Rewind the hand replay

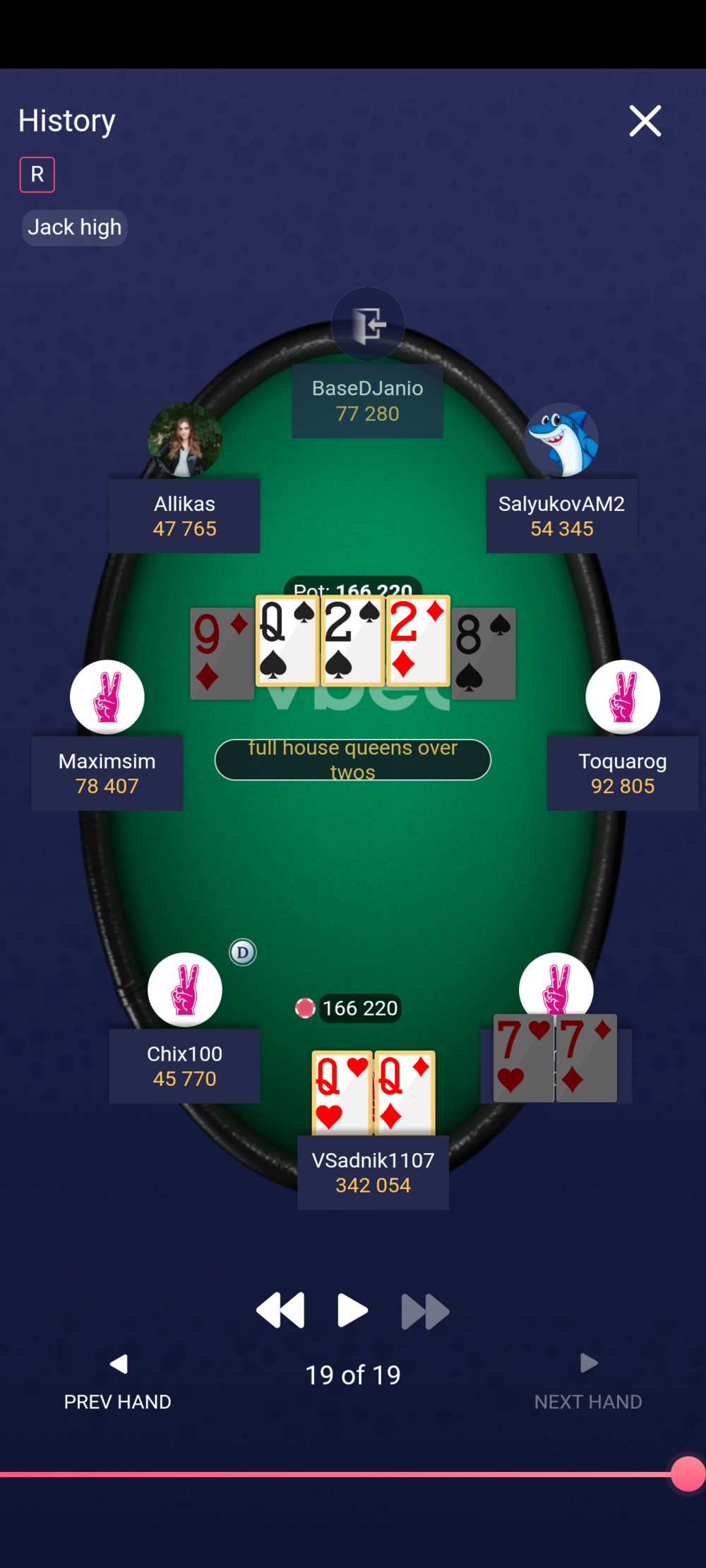click(x=280, y=1310)
